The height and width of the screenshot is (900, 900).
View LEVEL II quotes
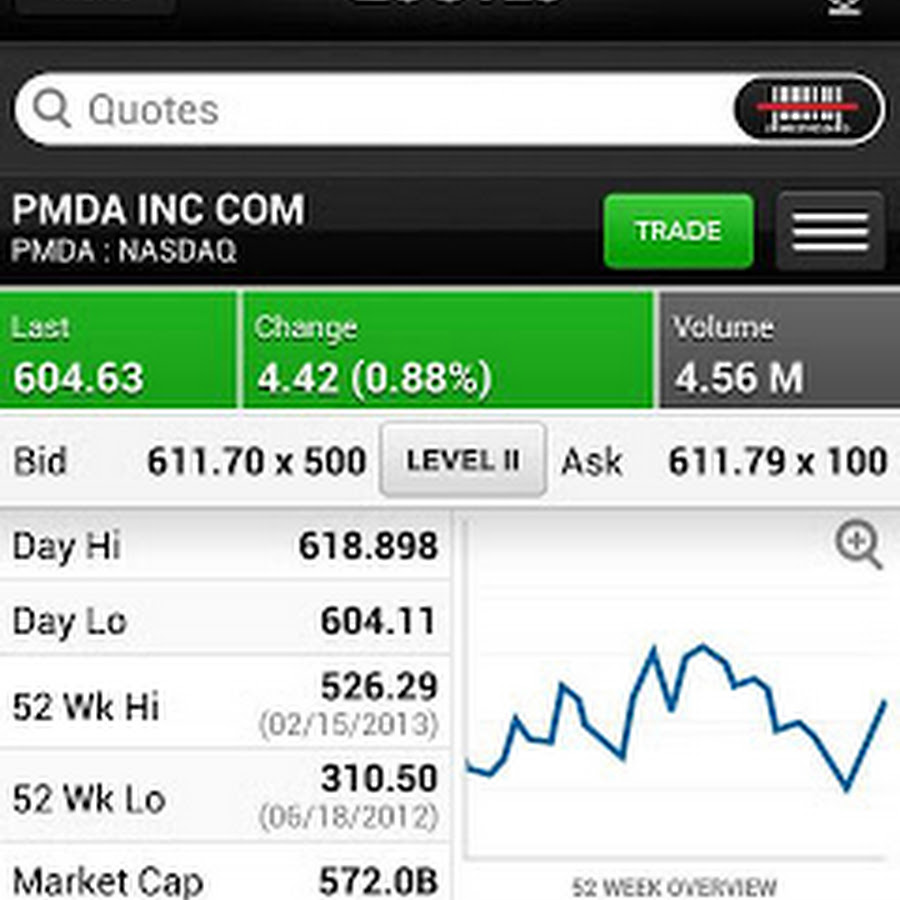tap(463, 460)
